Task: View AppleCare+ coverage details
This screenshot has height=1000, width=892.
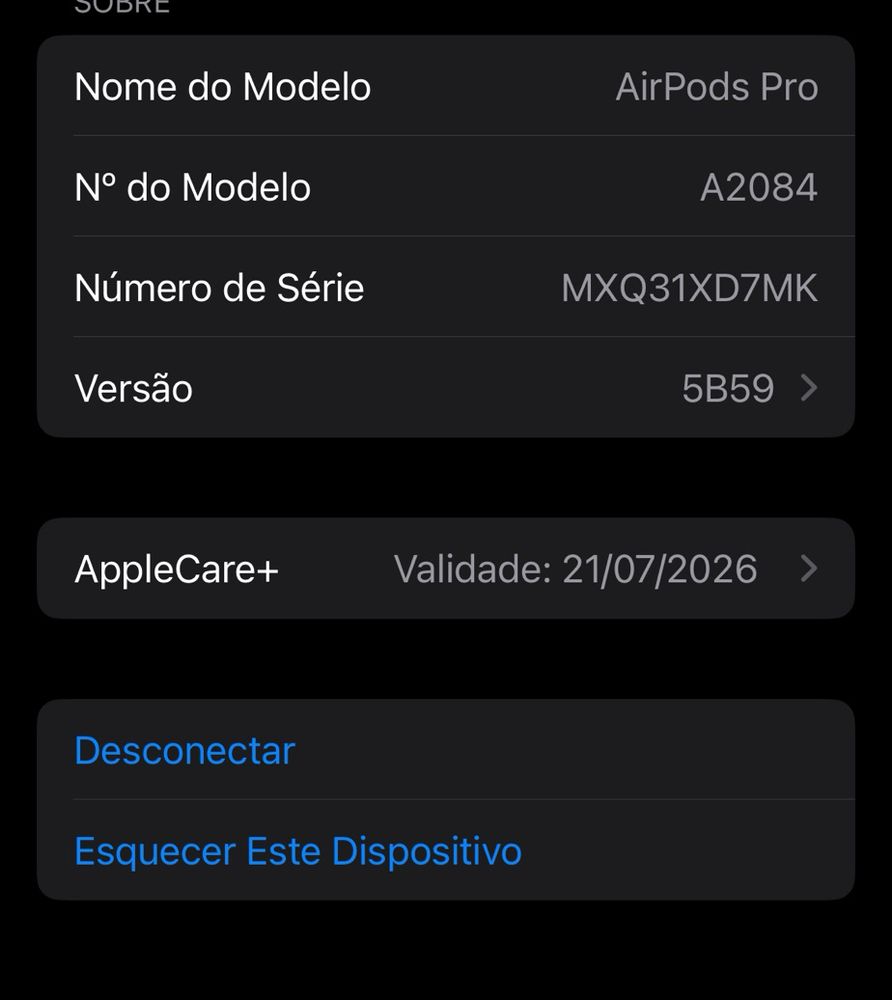Action: point(446,569)
